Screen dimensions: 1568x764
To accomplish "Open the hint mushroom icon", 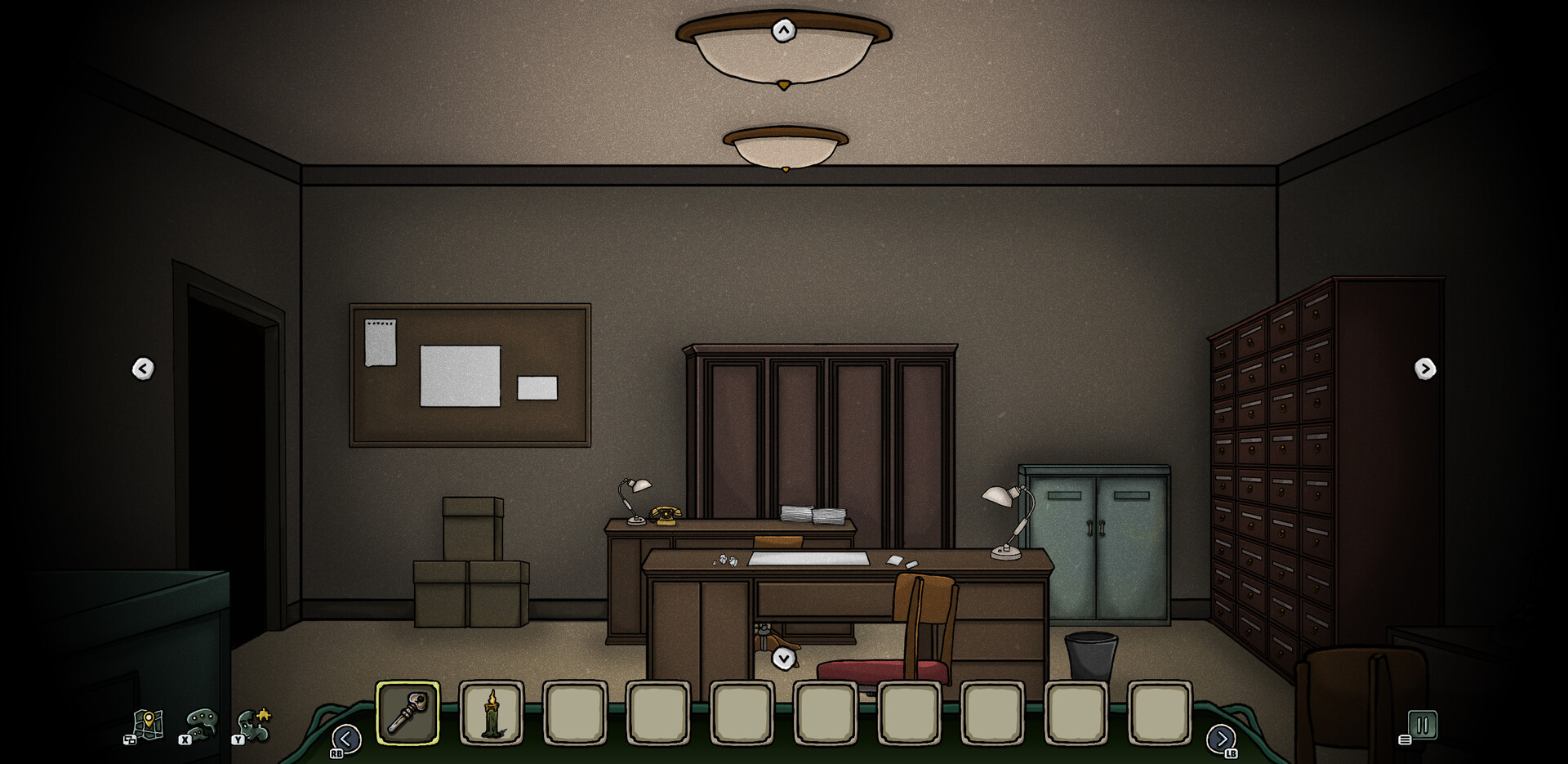I will [x=200, y=725].
